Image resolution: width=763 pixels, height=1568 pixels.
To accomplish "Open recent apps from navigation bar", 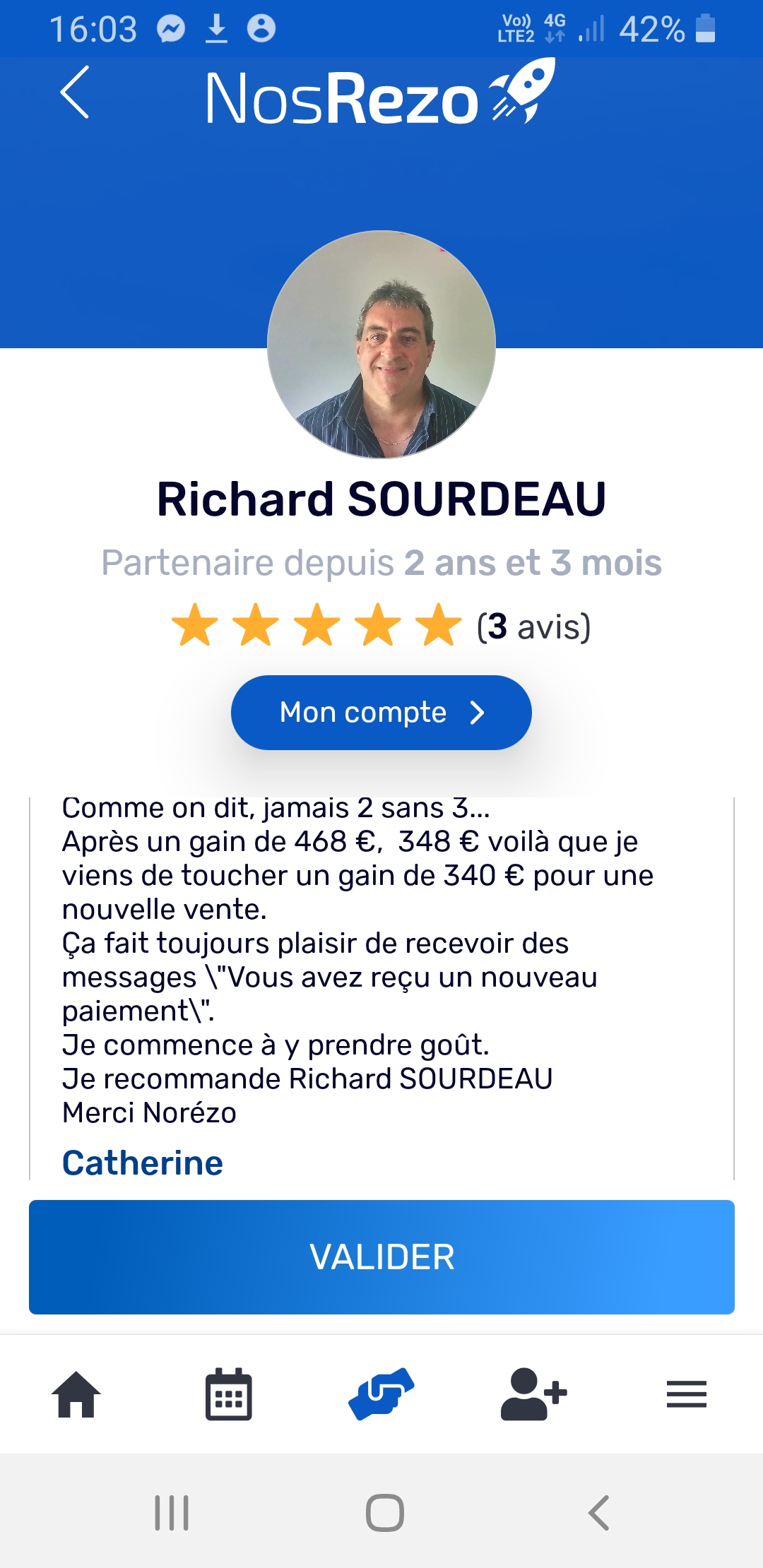I will [172, 1513].
